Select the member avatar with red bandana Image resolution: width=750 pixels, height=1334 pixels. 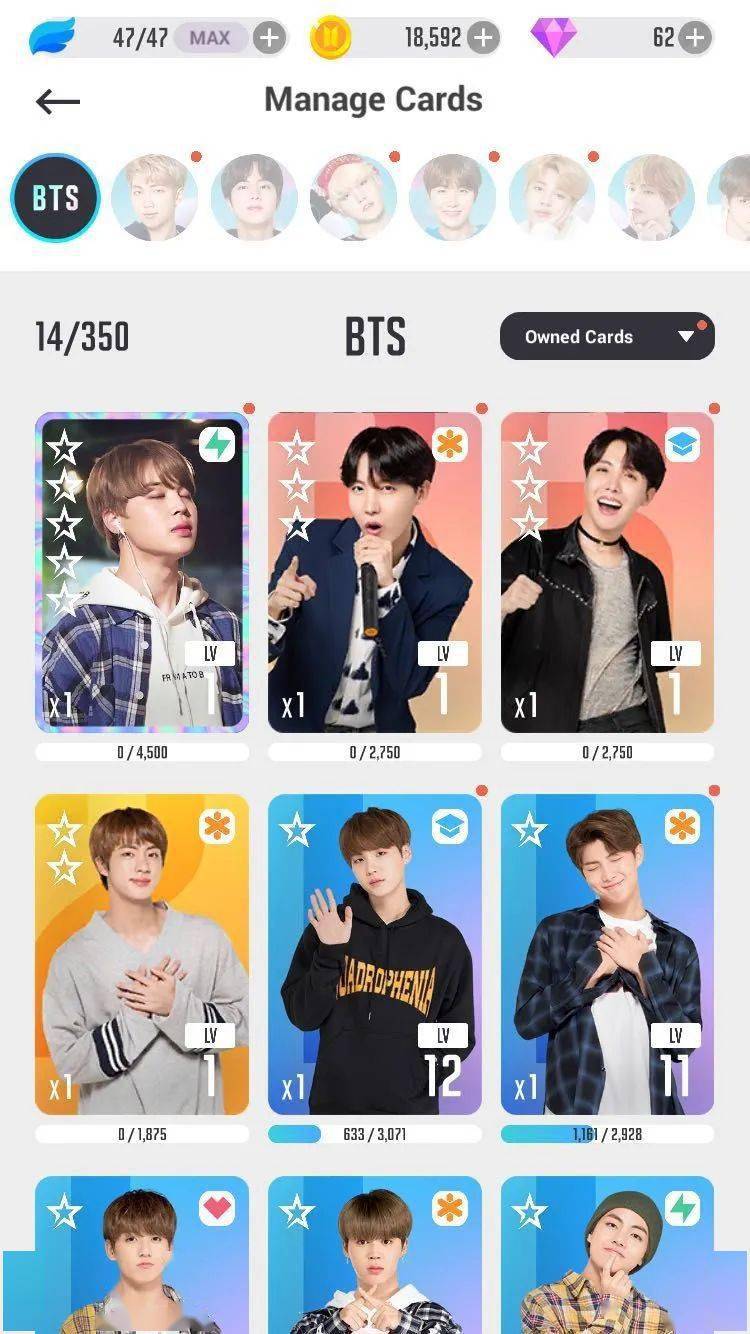[x=352, y=198]
